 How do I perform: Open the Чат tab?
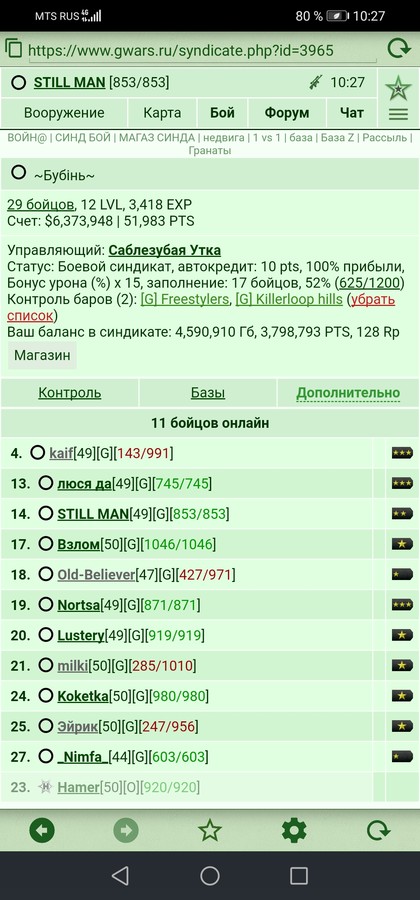352,113
